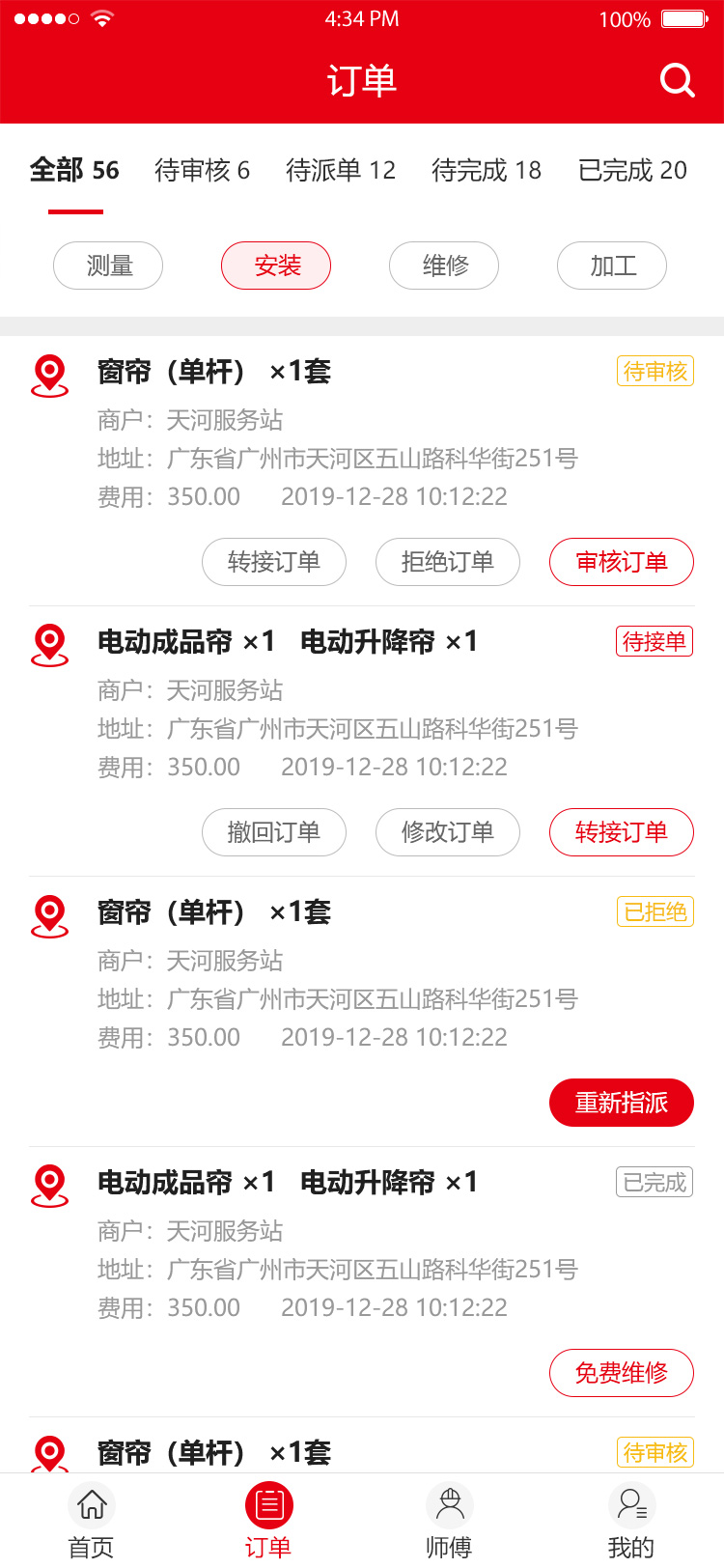
Task: Switch to the 已完成 20 tab
Action: point(632,171)
